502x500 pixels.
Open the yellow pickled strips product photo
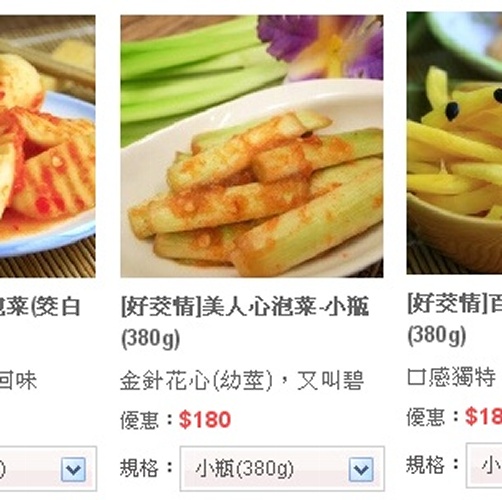[454, 143]
